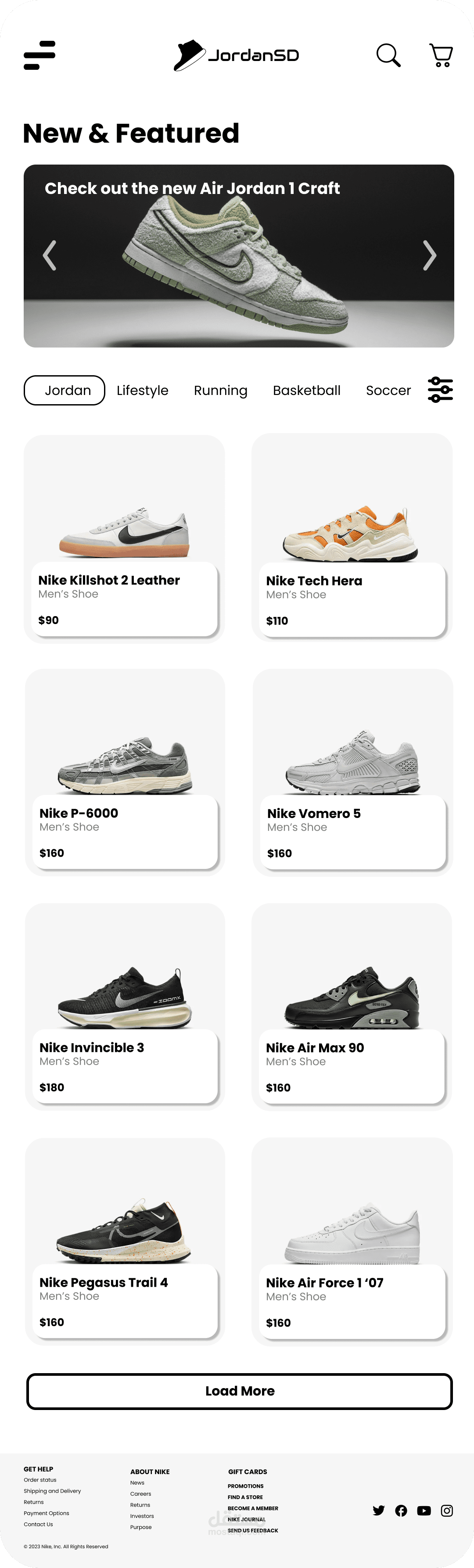Screen dimensions: 474x1568
Task: View the Nike Invincible 3 product
Action: point(125,1006)
